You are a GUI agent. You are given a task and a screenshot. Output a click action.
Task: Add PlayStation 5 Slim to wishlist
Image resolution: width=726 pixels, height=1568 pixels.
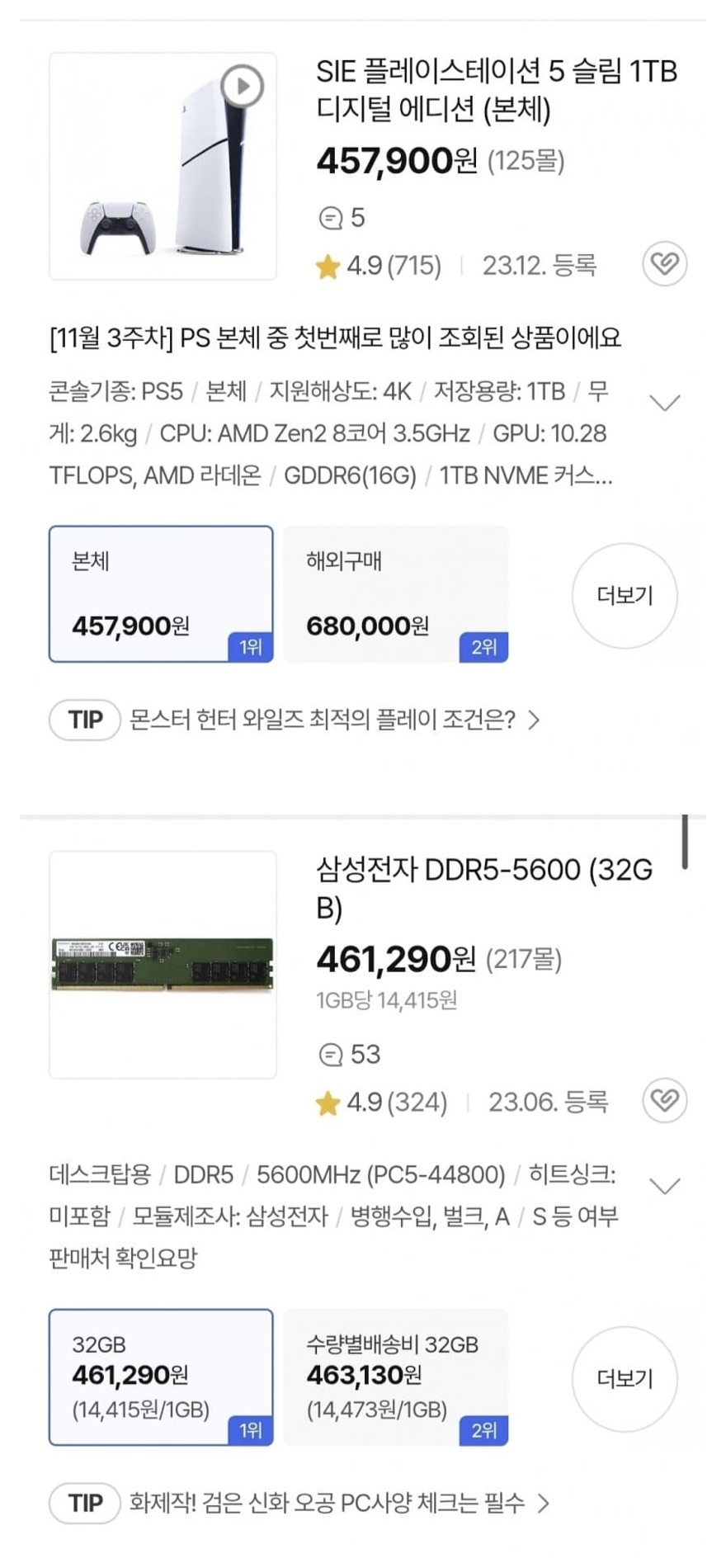click(664, 264)
